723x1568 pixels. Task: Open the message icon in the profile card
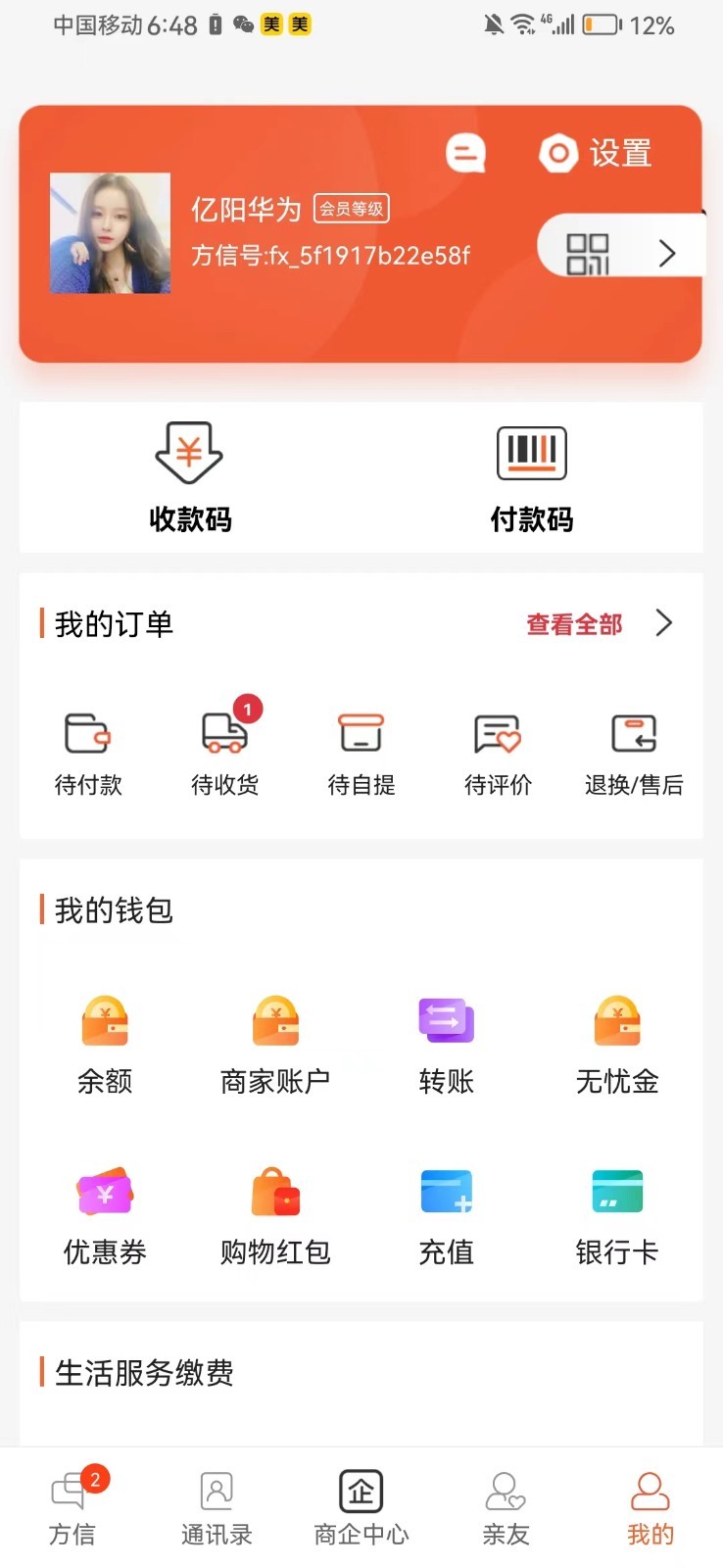pos(465,154)
